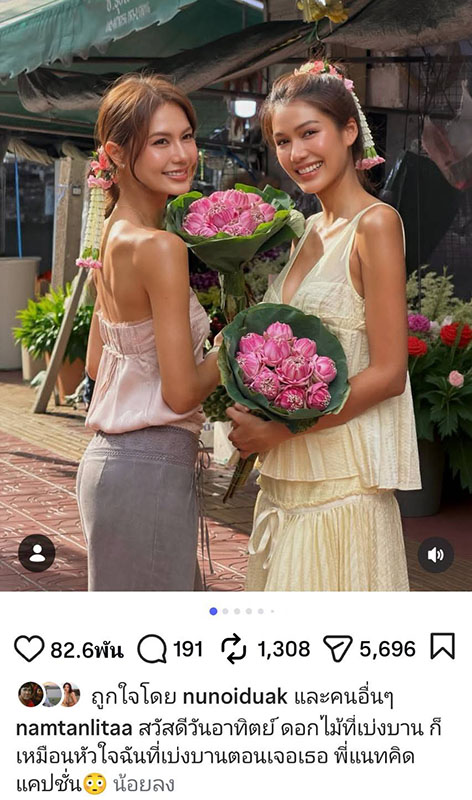Share the post via paper plane icon
The width and height of the screenshot is (472, 800).
coord(338,648)
